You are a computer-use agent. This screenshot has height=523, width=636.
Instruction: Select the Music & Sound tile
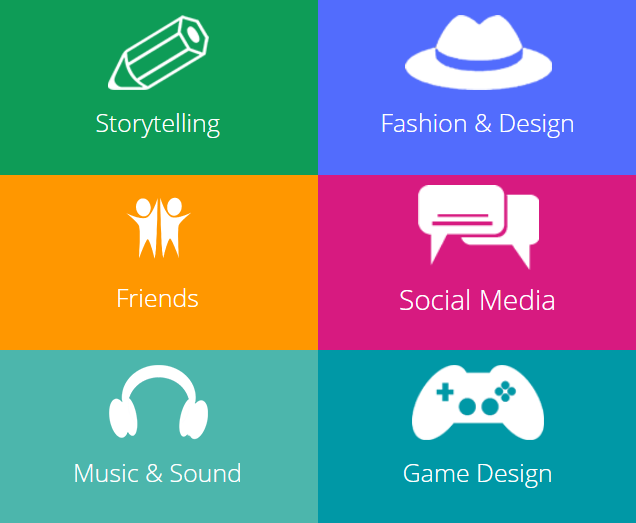158,436
